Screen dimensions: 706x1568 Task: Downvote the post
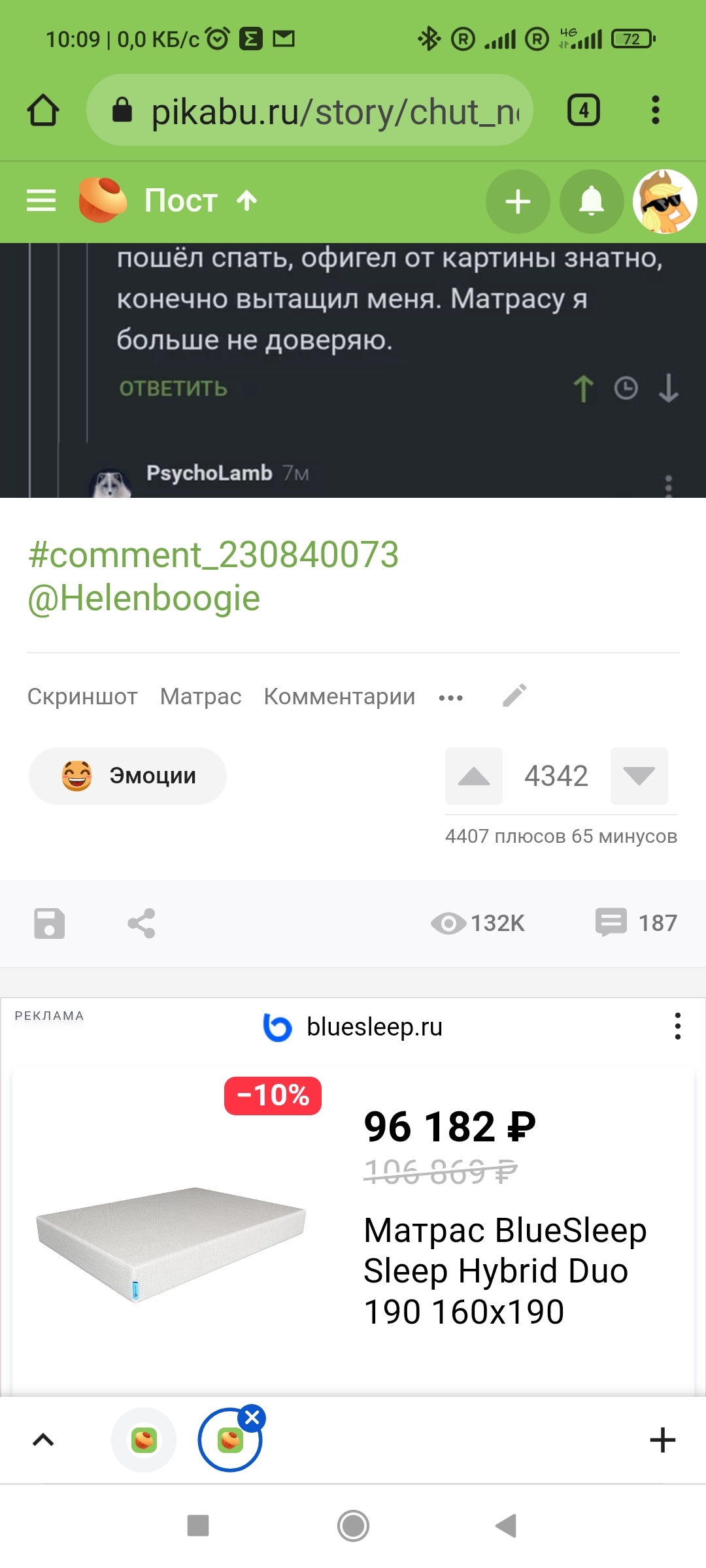(x=639, y=776)
